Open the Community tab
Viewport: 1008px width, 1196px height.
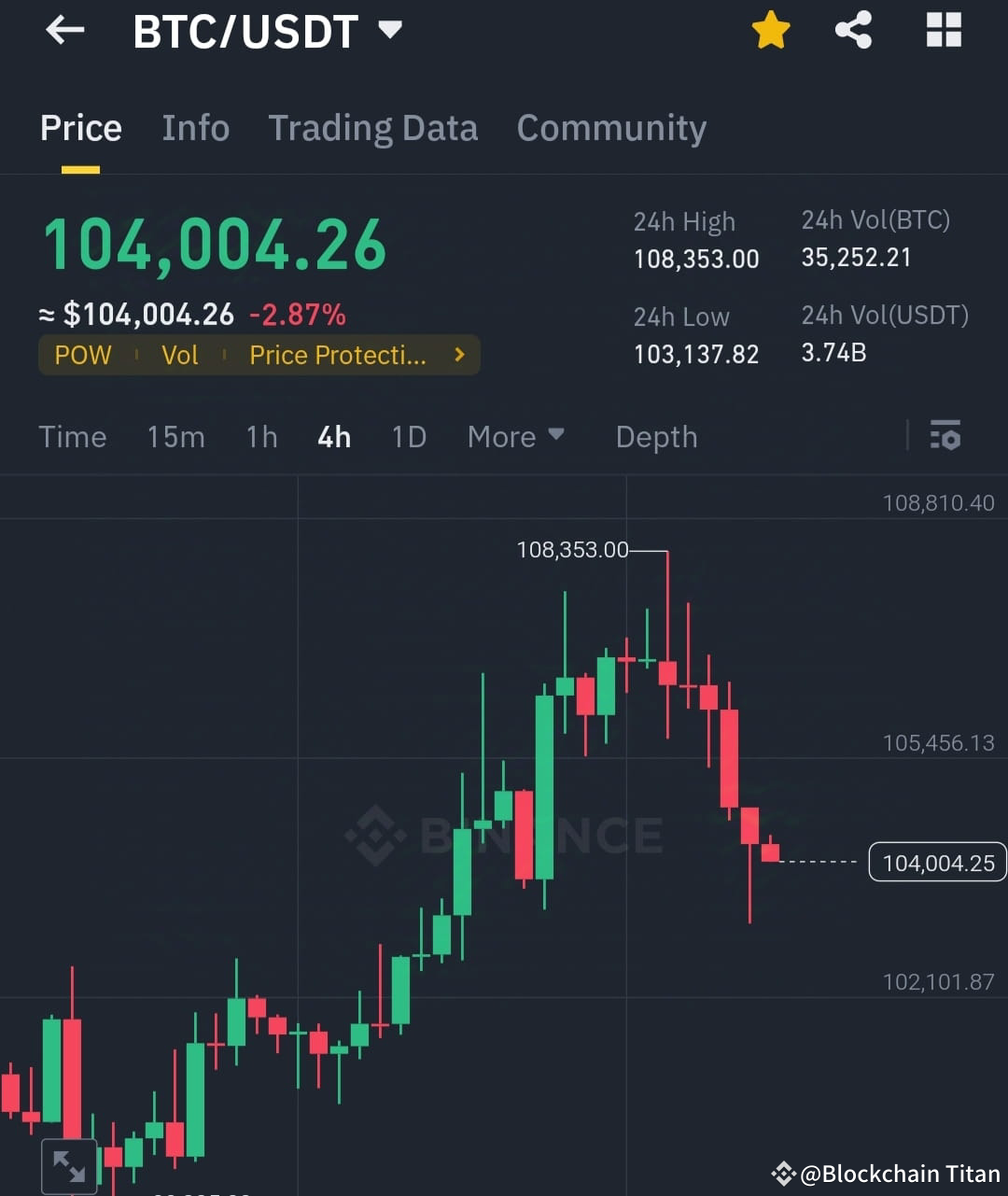pos(611,128)
